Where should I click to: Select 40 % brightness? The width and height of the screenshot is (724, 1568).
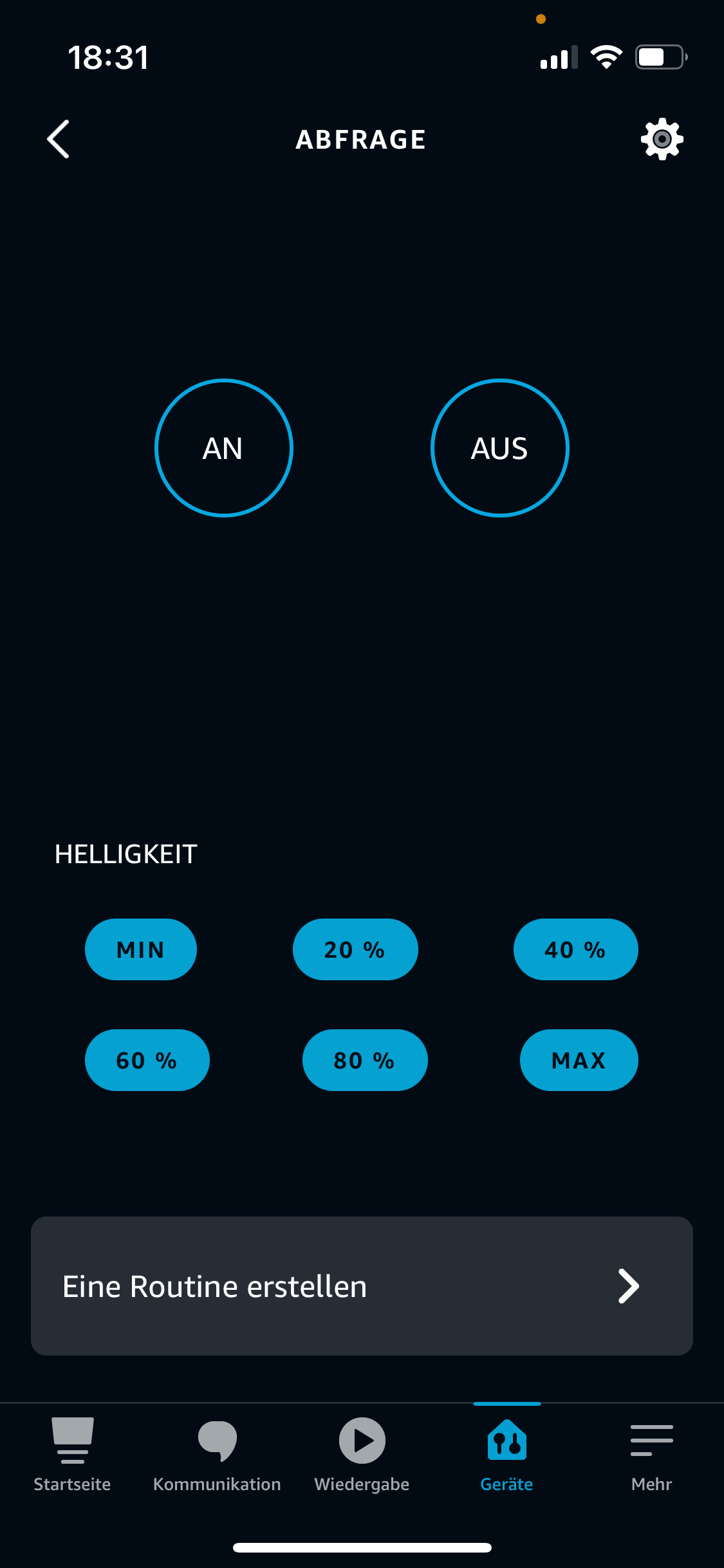[575, 949]
